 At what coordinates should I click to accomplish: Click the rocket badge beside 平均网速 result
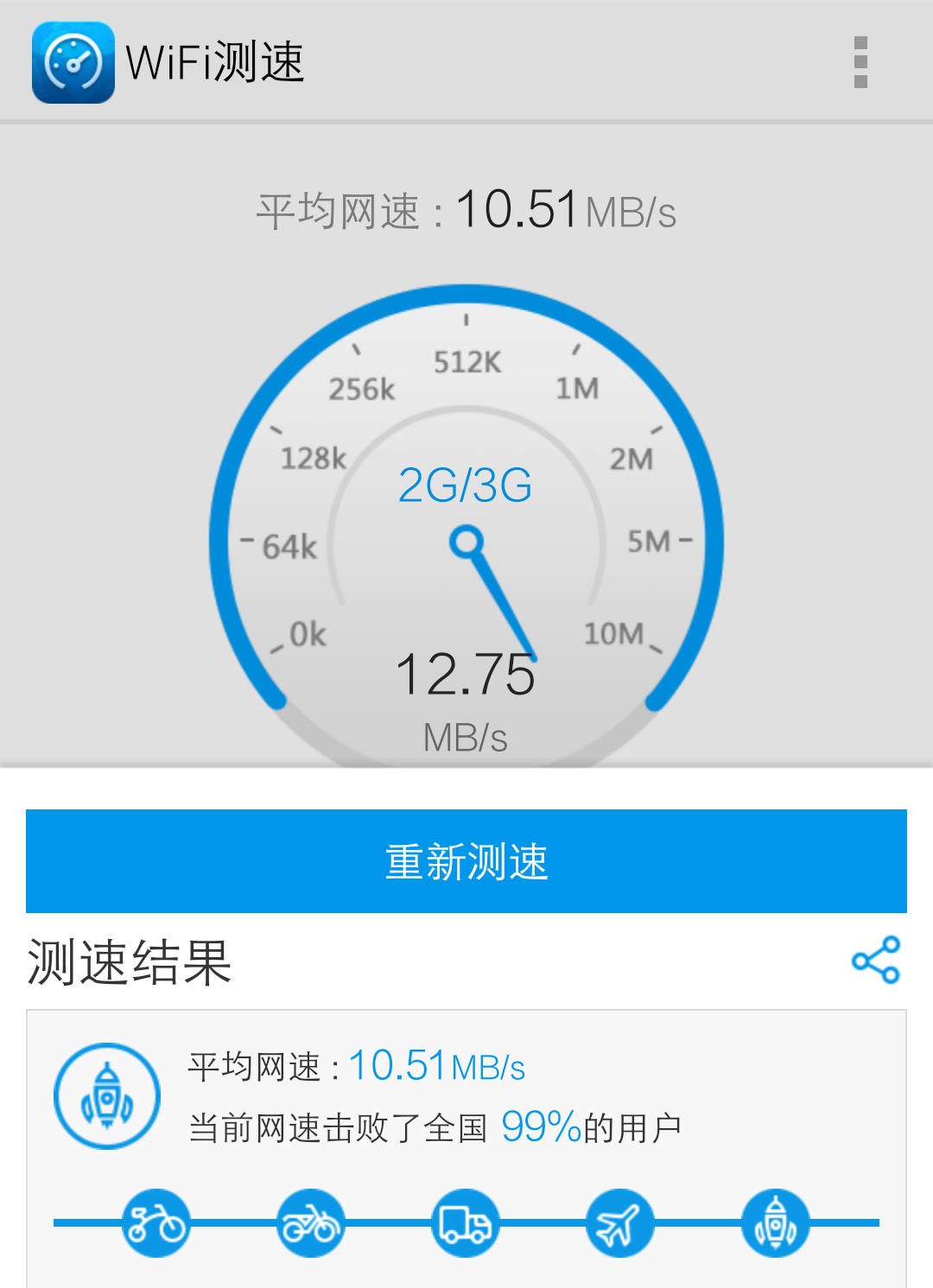pyautogui.click(x=105, y=1094)
